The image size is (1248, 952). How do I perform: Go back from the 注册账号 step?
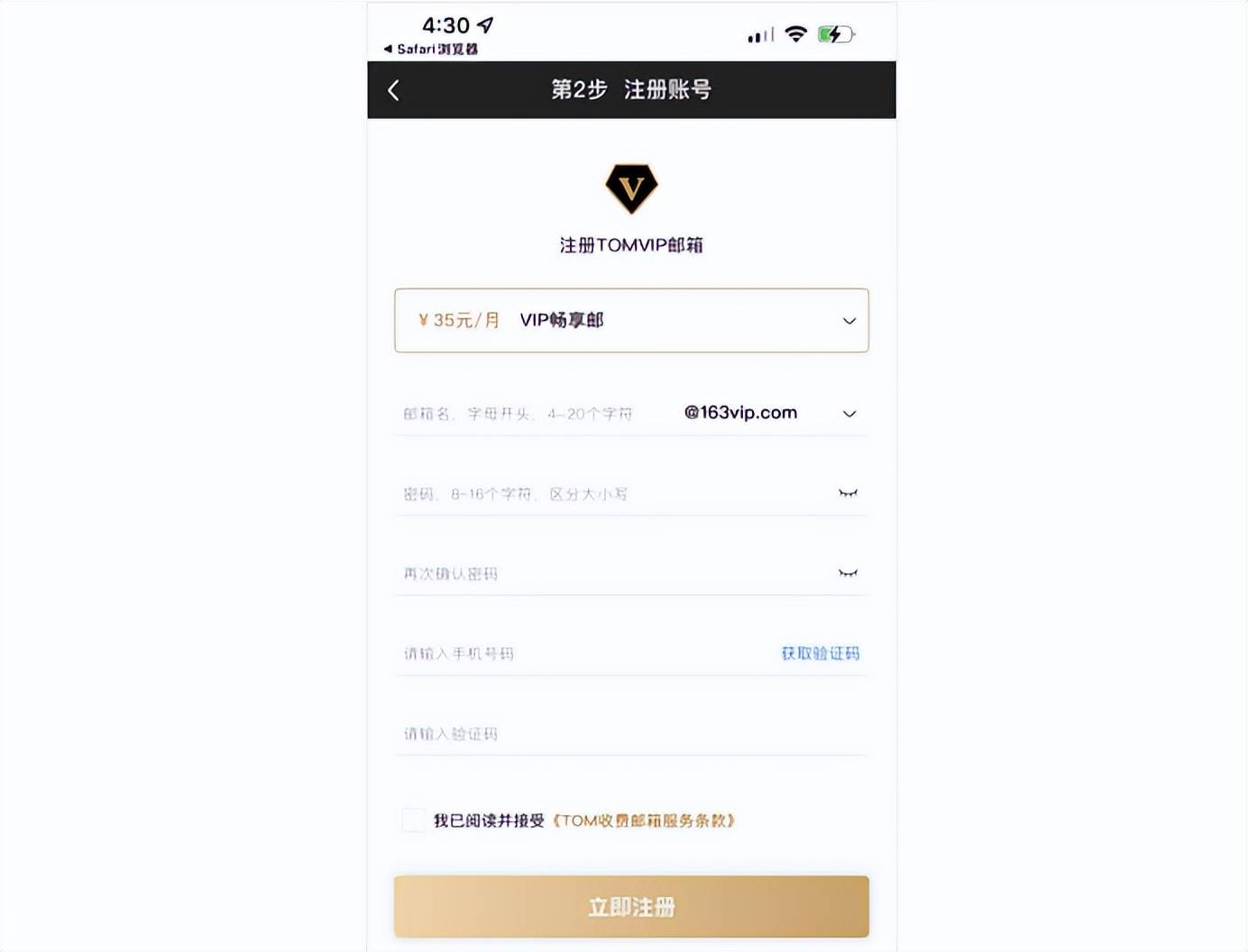click(x=393, y=90)
